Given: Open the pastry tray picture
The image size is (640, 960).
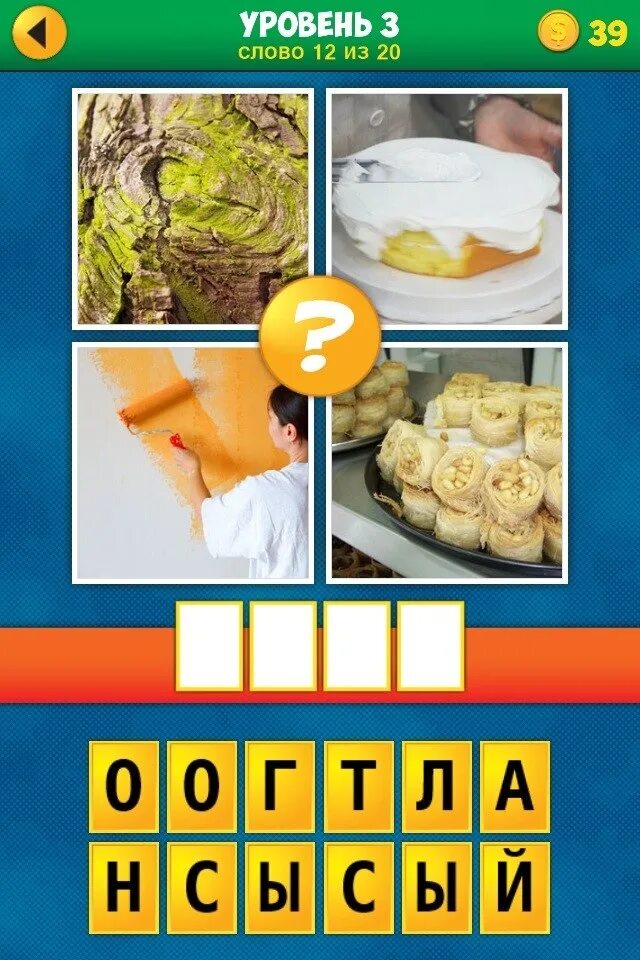Looking at the screenshot, I should pos(447,462).
